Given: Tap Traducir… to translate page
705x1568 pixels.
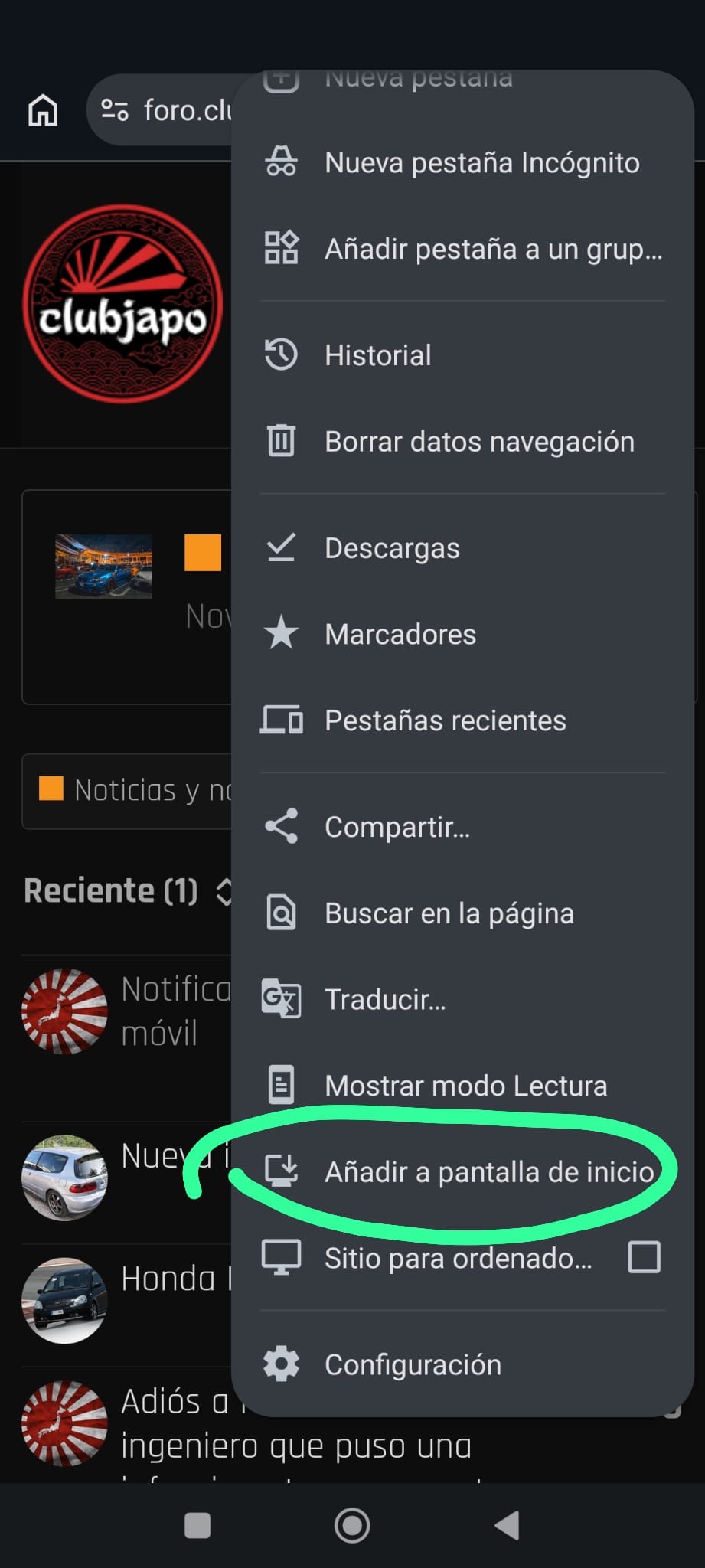Looking at the screenshot, I should click(462, 999).
